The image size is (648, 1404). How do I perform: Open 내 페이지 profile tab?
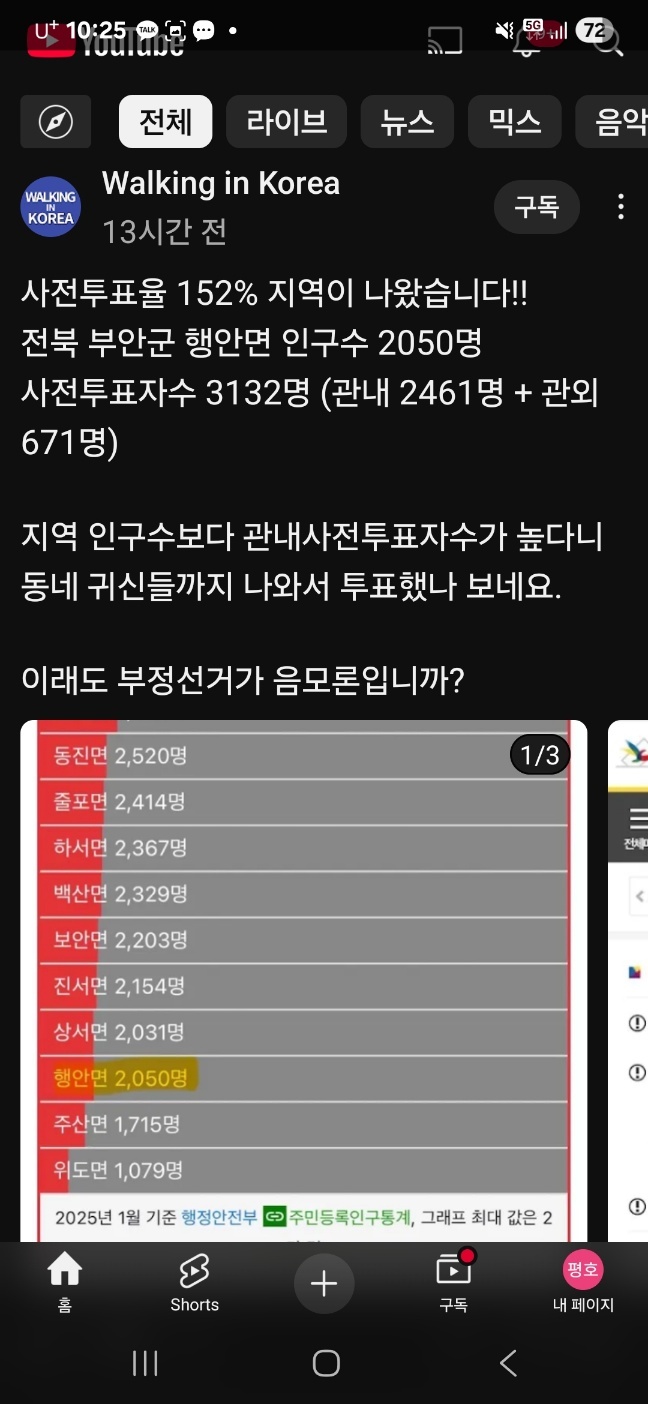583,1282
